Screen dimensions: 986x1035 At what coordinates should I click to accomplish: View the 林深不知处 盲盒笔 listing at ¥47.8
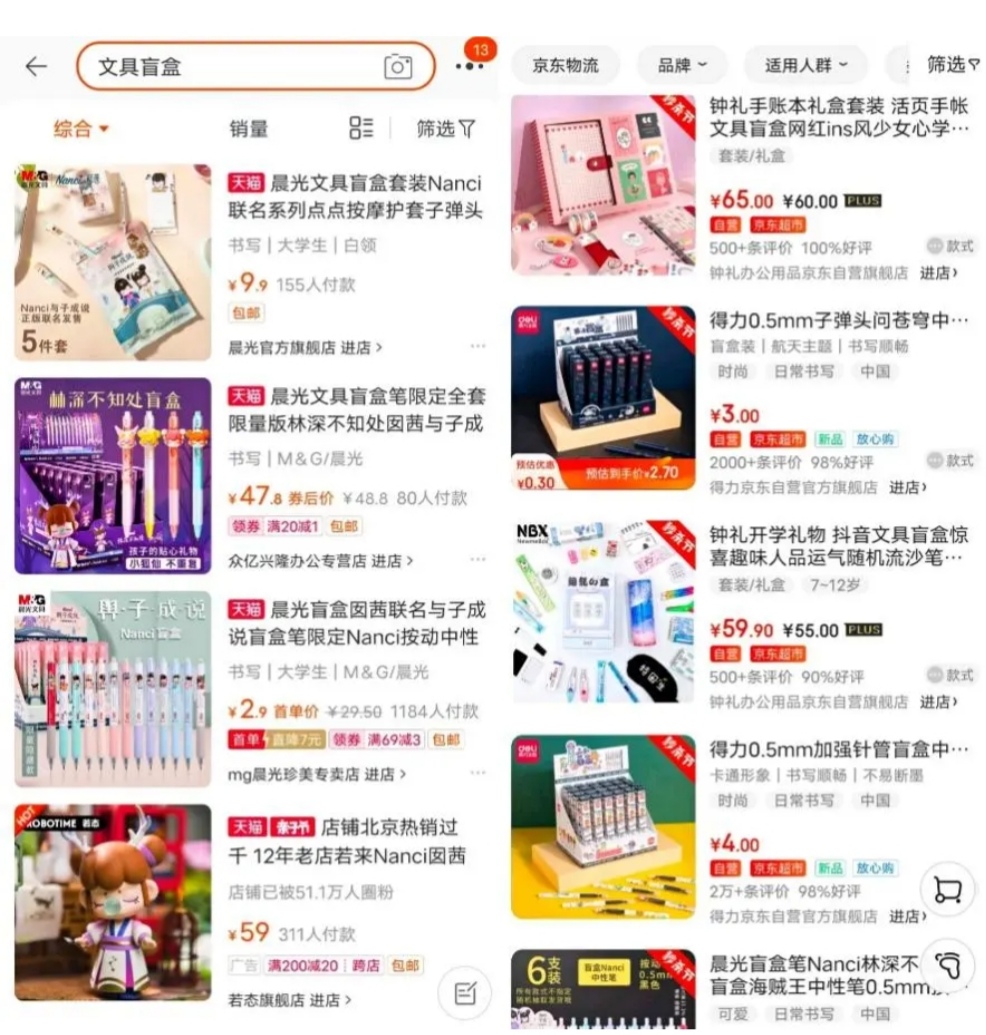pos(355,409)
